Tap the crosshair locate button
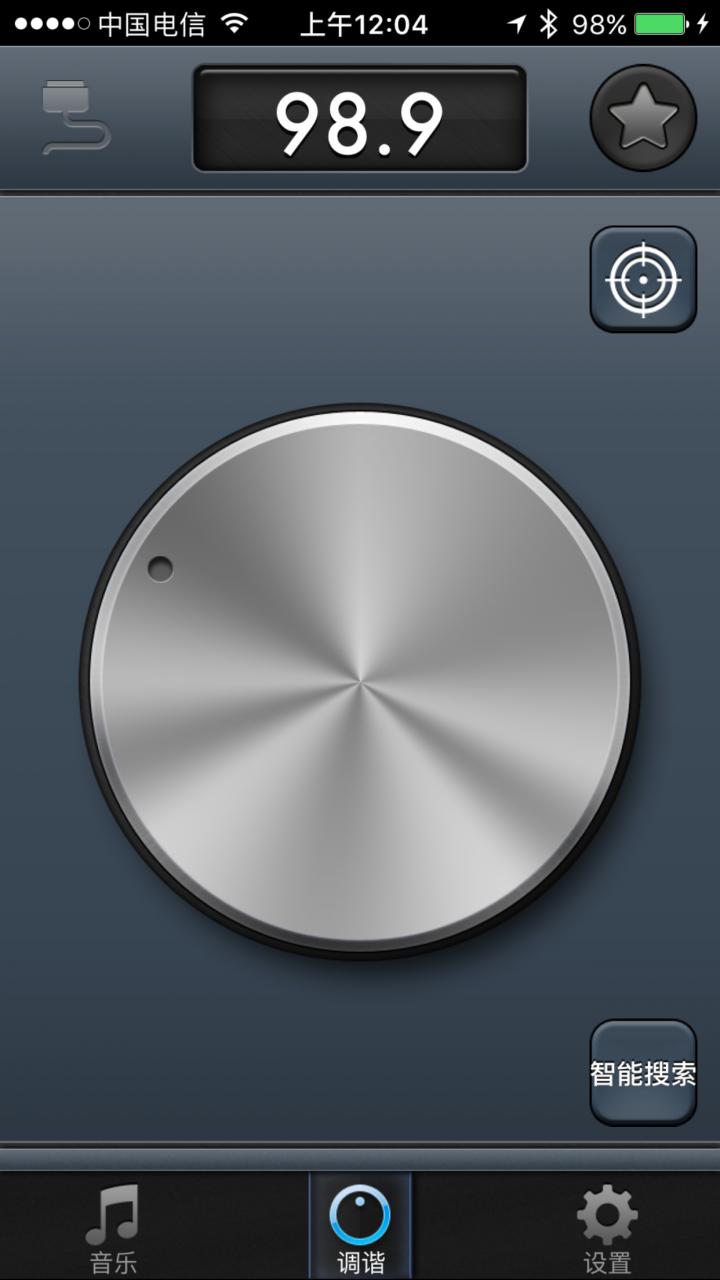The height and width of the screenshot is (1280, 720). (x=643, y=279)
